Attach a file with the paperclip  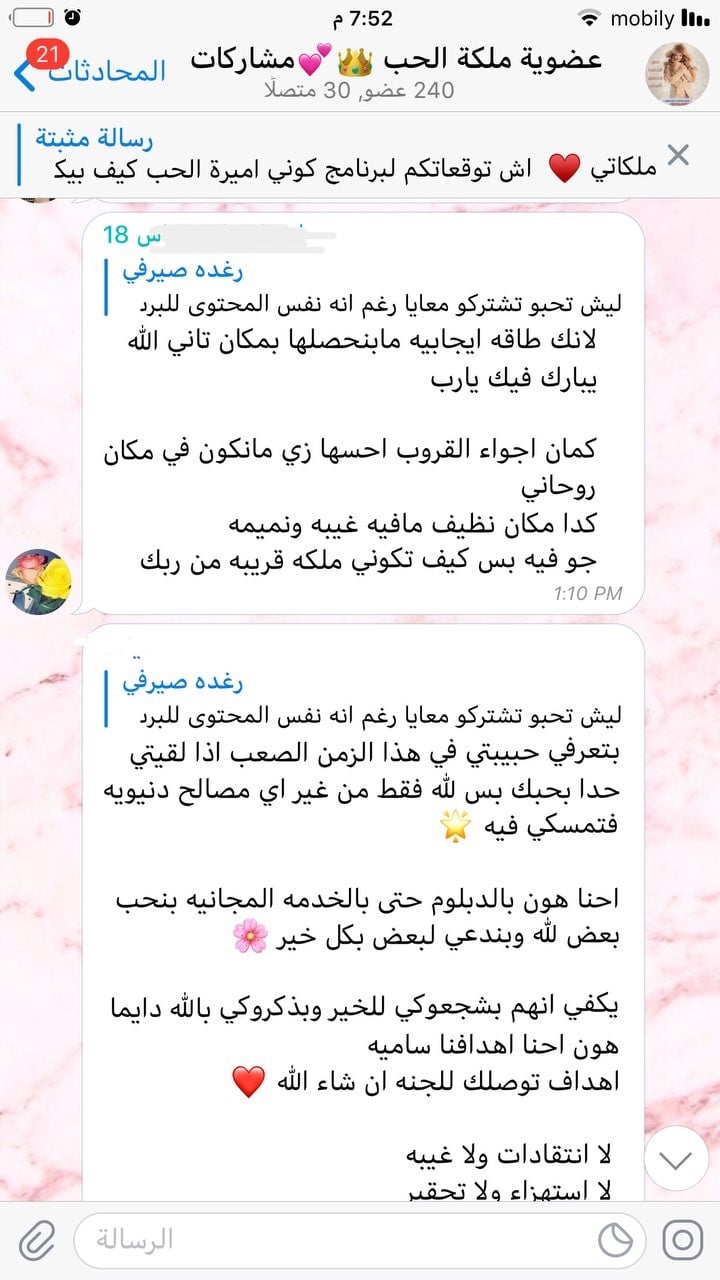click(36, 1240)
